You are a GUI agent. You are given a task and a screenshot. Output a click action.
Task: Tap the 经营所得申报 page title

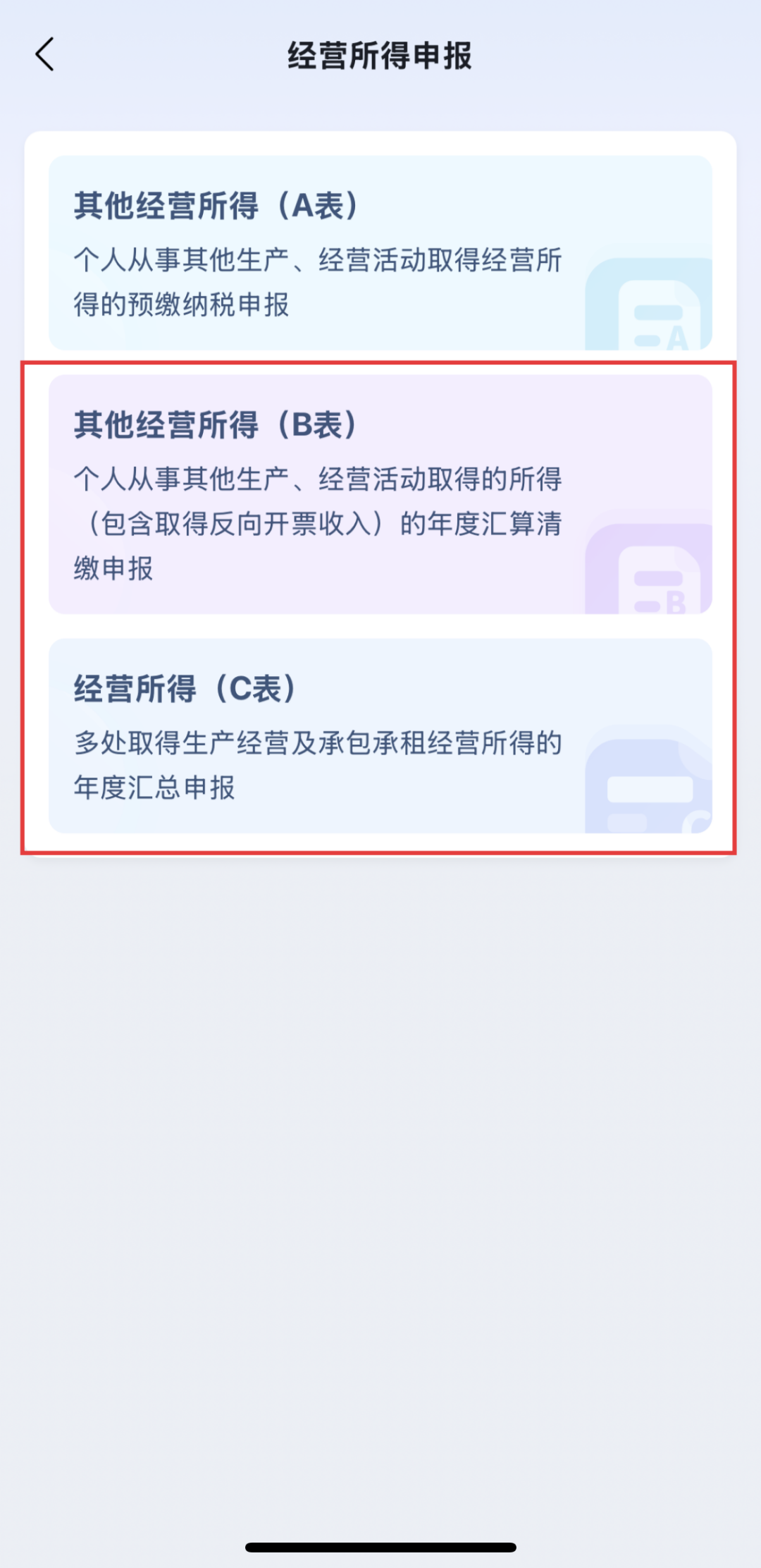pyautogui.click(x=380, y=54)
